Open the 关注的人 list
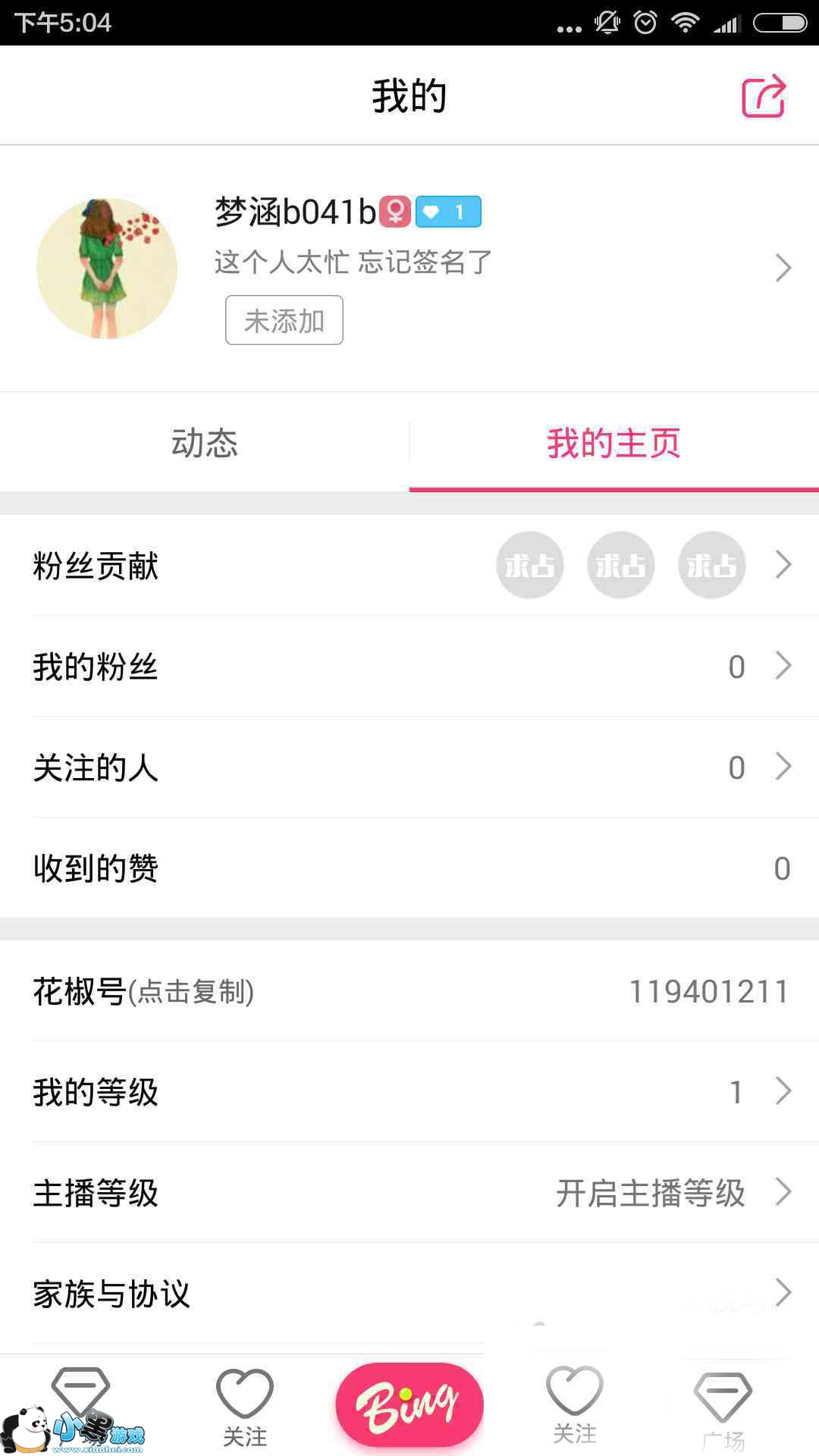The width and height of the screenshot is (819, 1456). [409, 767]
